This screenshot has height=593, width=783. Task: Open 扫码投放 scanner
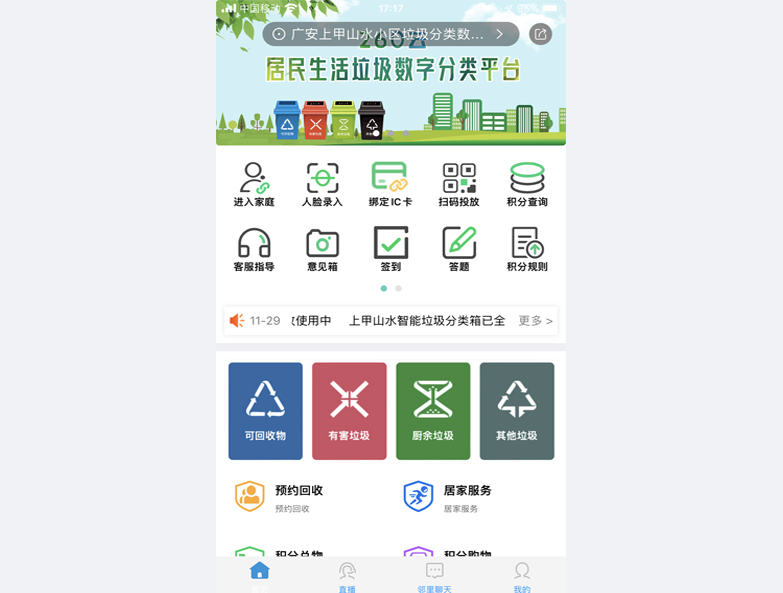(458, 184)
